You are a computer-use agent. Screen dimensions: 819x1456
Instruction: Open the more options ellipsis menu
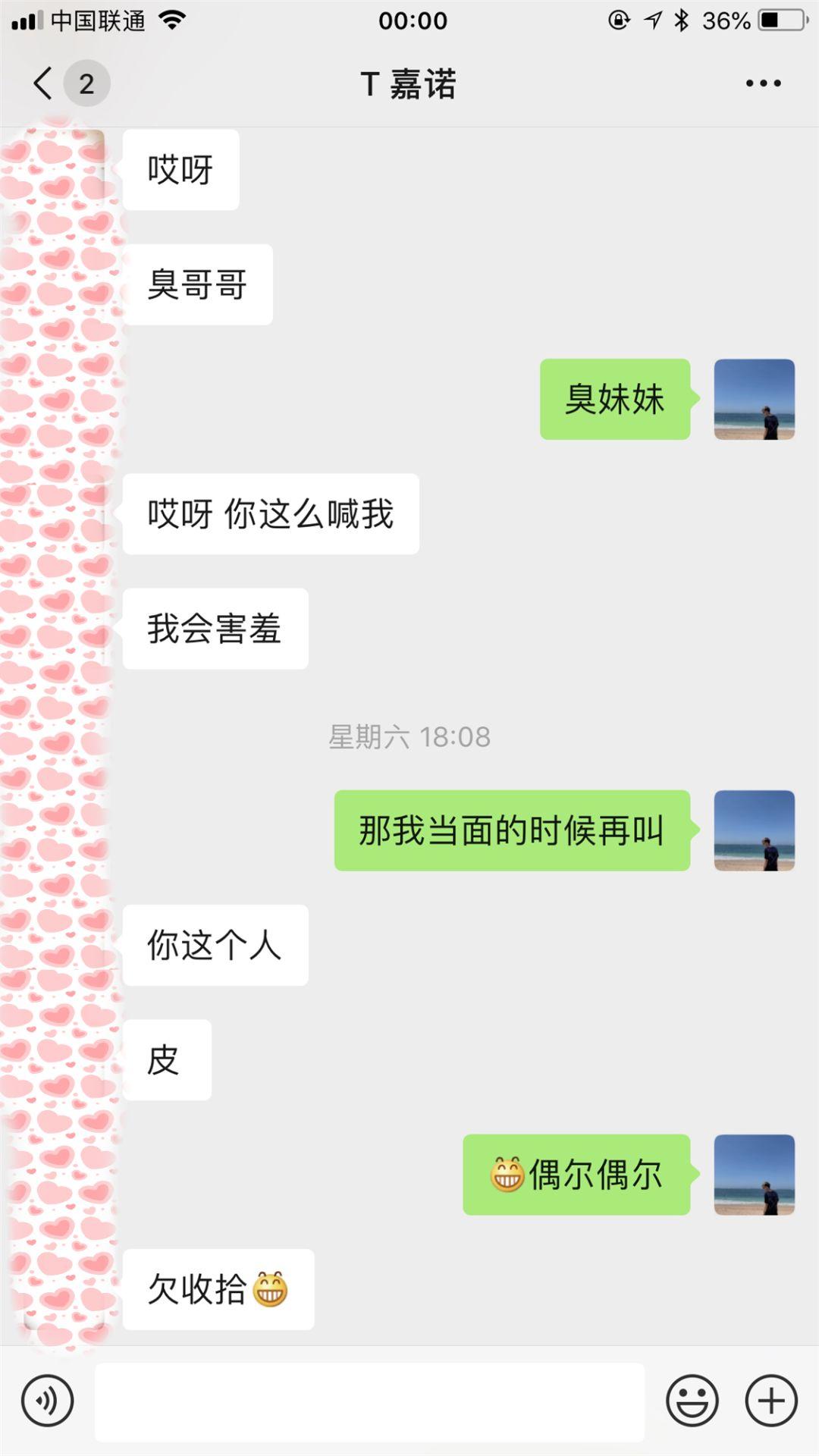tap(763, 83)
